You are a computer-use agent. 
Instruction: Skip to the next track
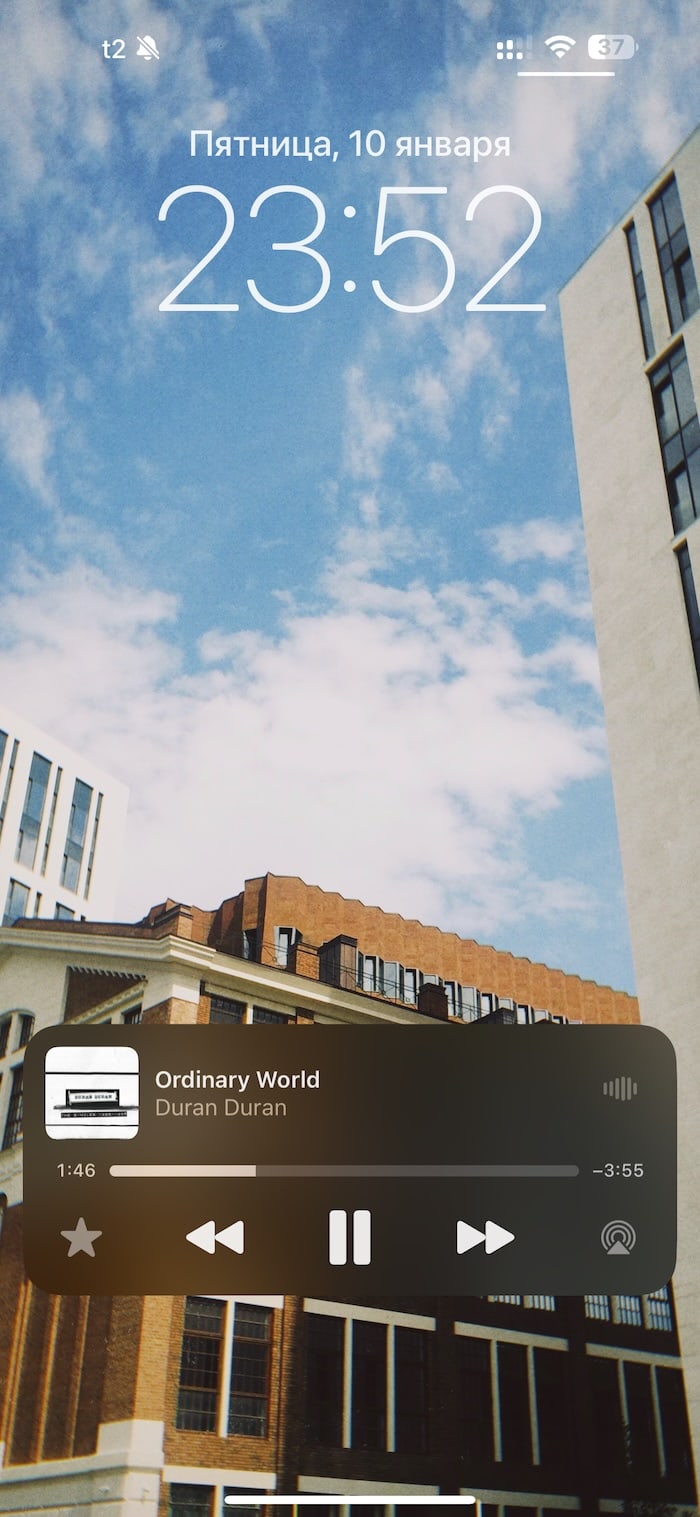[485, 1237]
